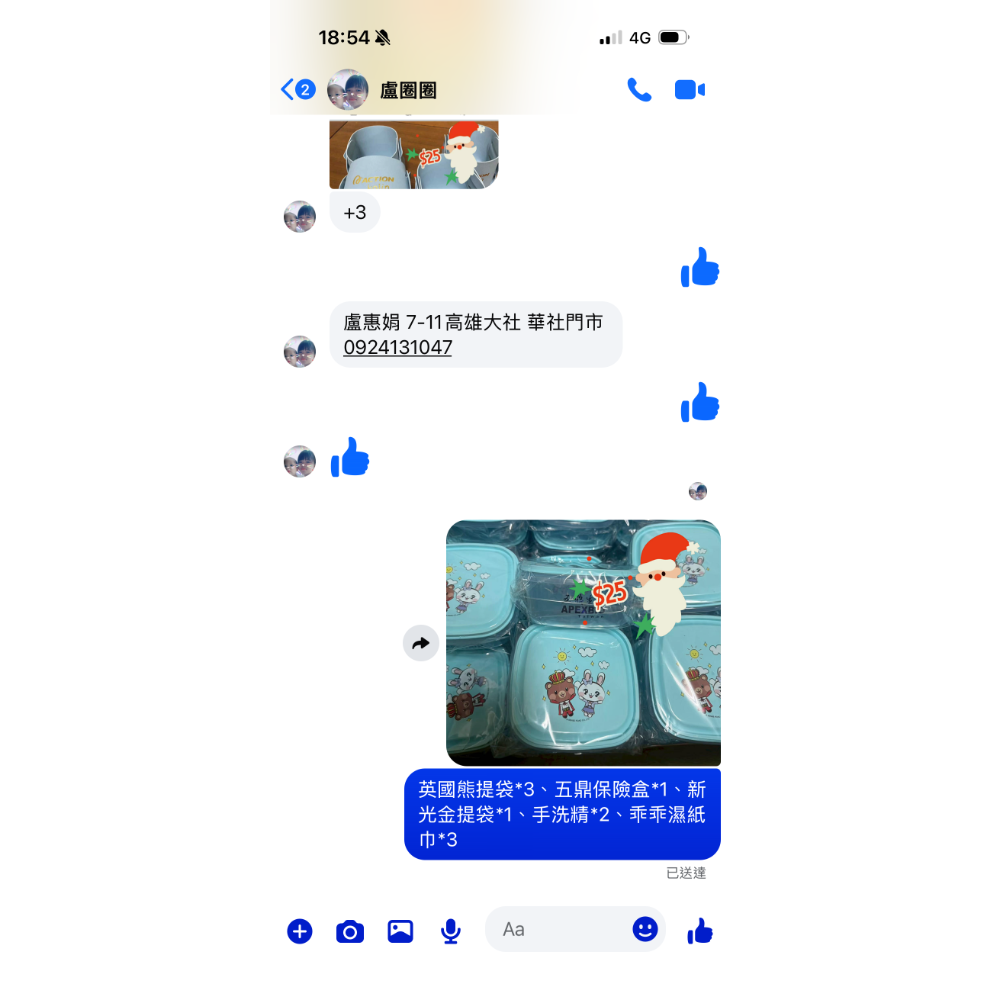Open the plus attachments menu
Screen dimensions: 1000x1000
tap(300, 931)
